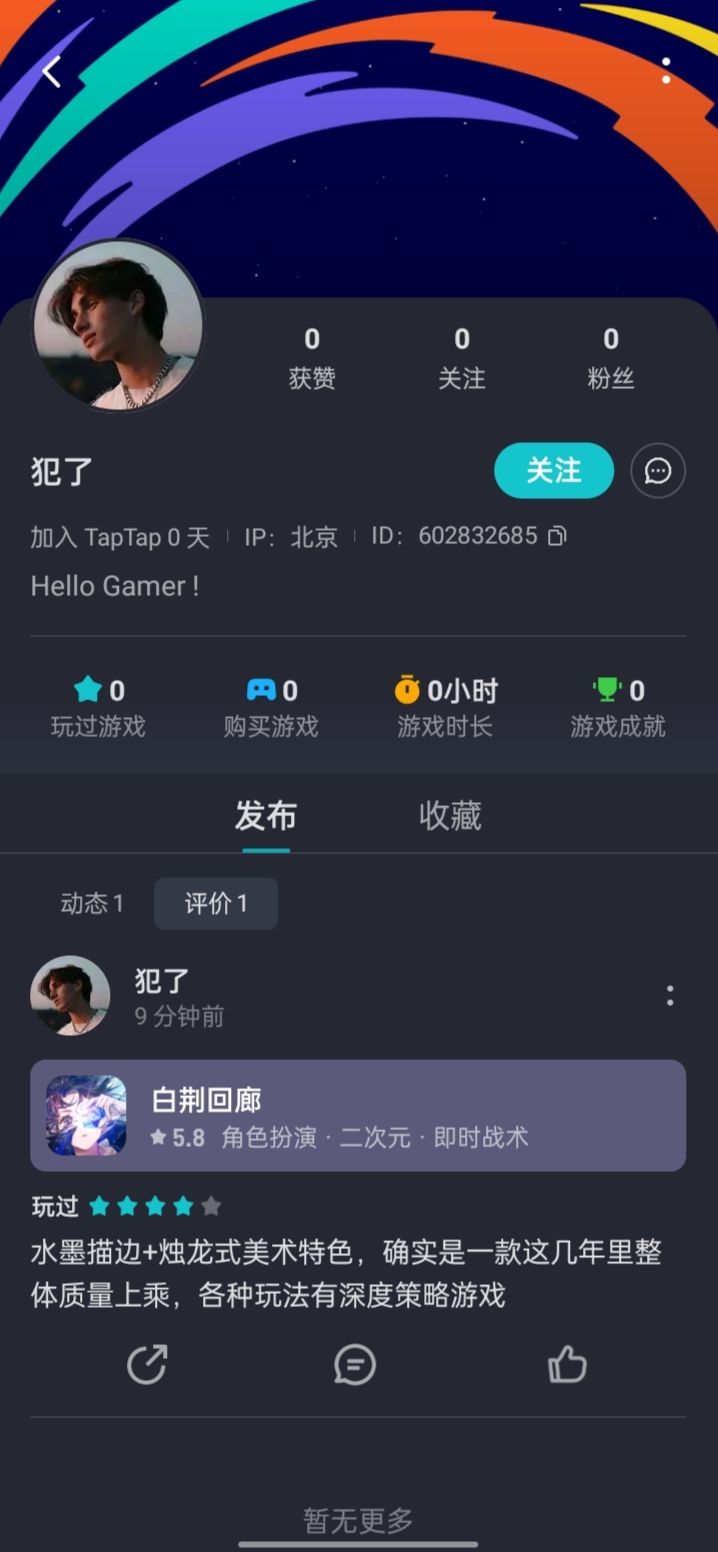The height and width of the screenshot is (1552, 718).
Task: Select the 评价 1 reviews chip
Action: pos(216,904)
